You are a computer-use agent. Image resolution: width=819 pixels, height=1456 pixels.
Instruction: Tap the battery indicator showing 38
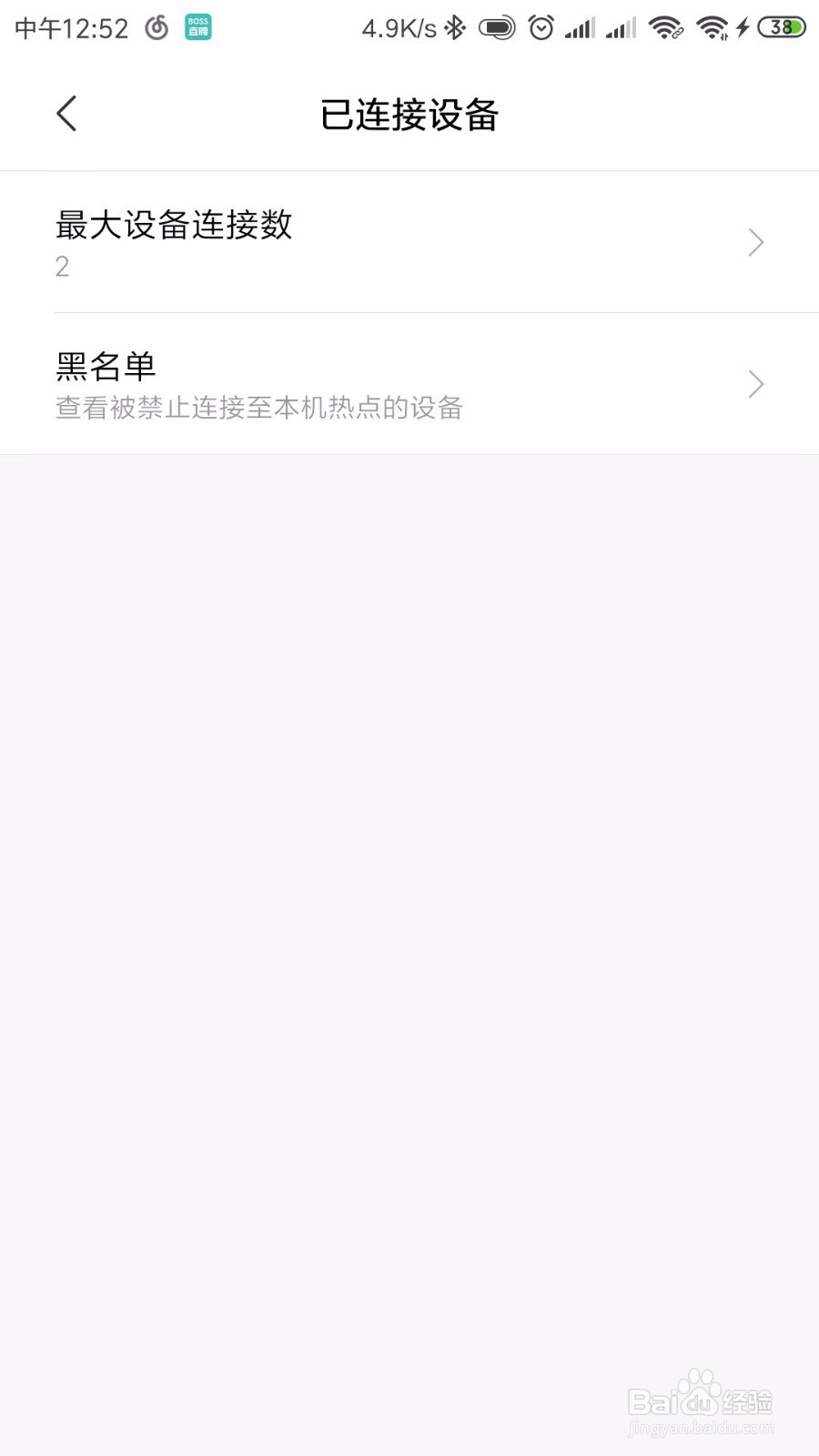(779, 27)
